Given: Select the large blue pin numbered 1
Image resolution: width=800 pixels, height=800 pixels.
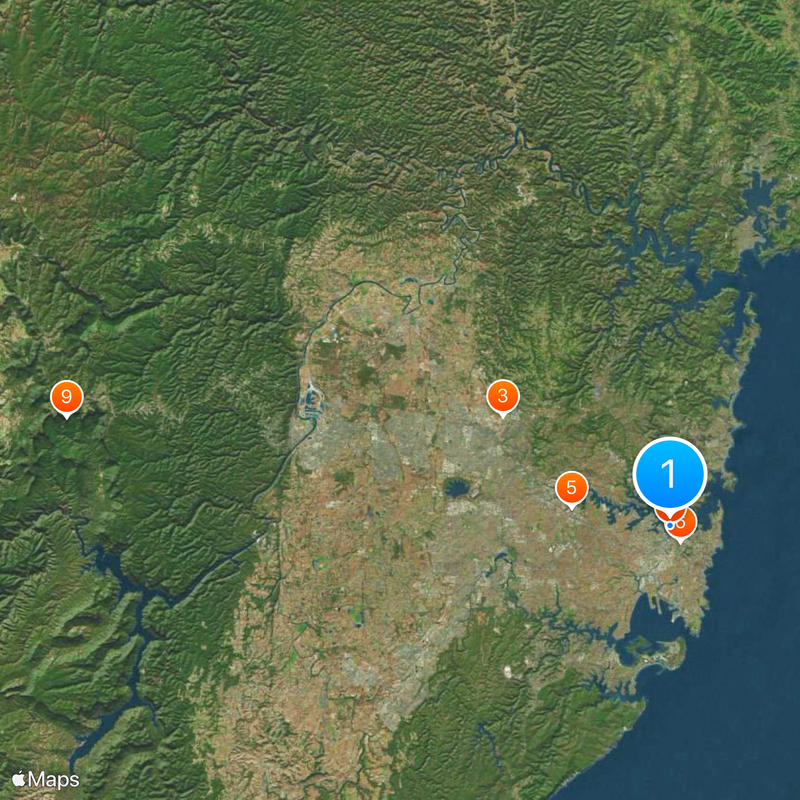Looking at the screenshot, I should pos(670,473).
